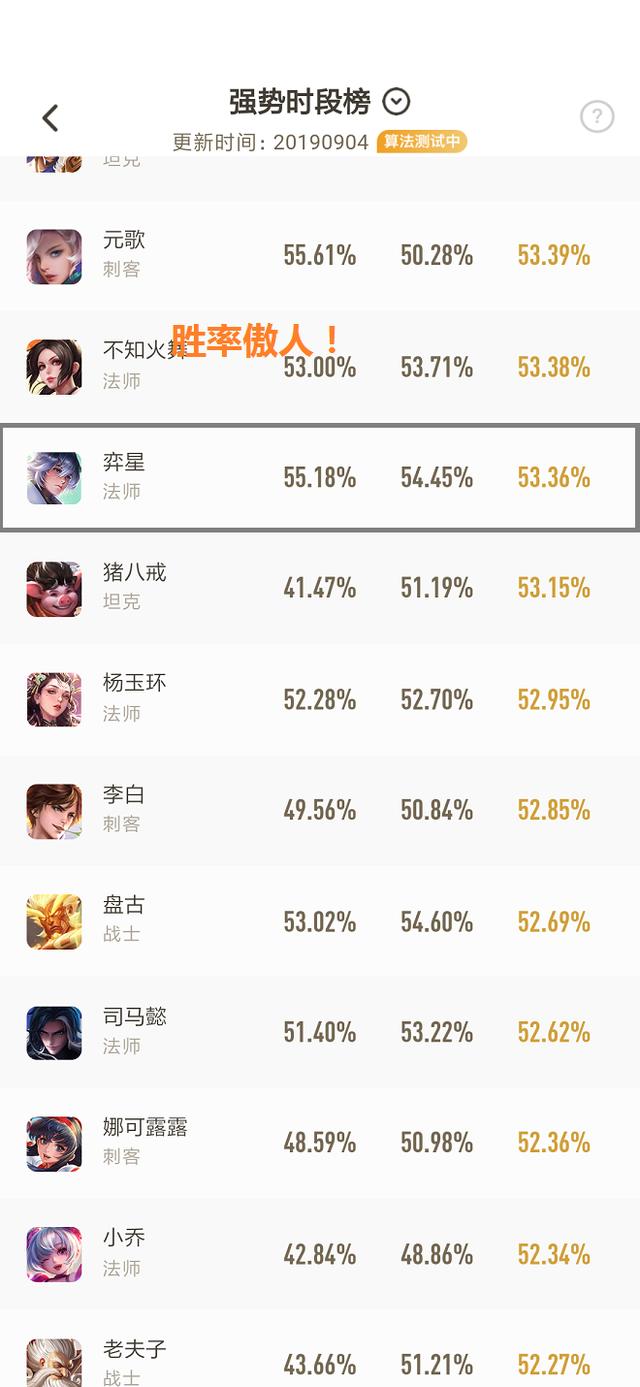Go back using the top-left arrow
Image resolution: width=640 pixels, height=1387 pixels.
tap(50, 118)
